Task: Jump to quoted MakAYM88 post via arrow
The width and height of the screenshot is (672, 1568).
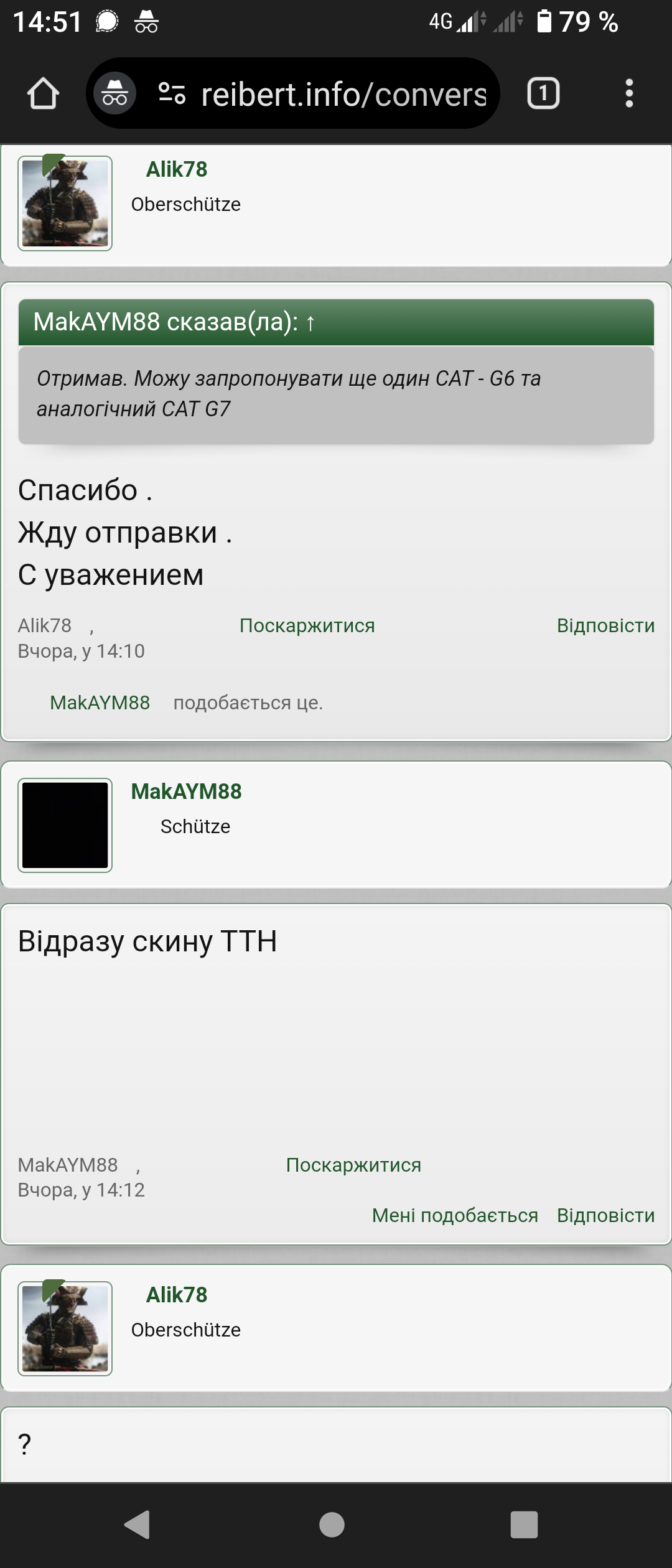Action: pos(310,322)
